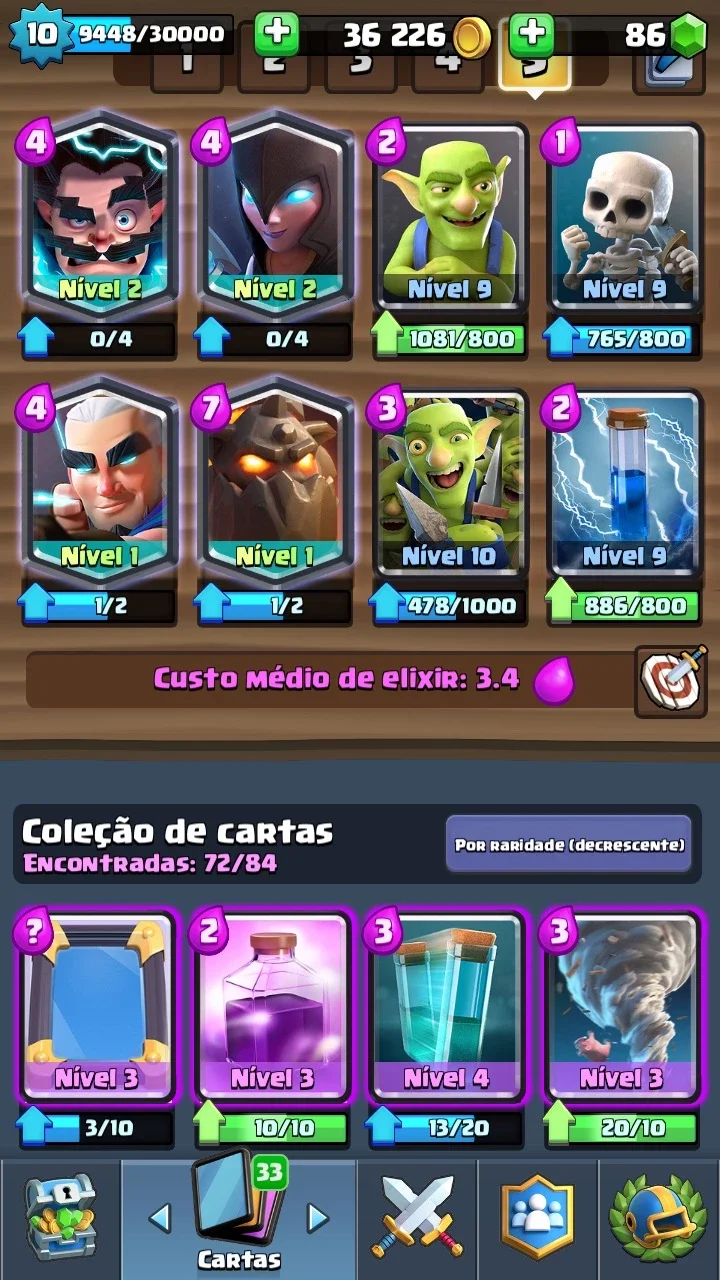Select the Goblins card Nível 9
Image resolution: width=720 pixels, height=1280 pixels.
(449, 217)
